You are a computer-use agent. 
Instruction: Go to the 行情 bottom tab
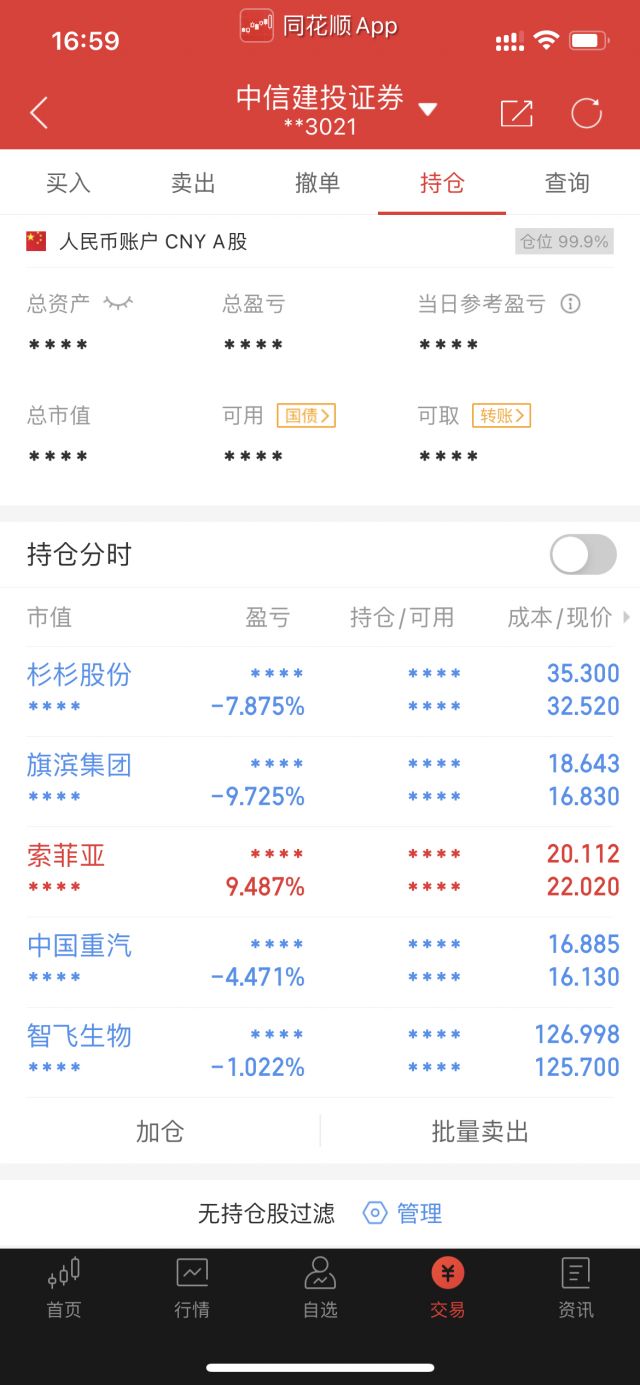[x=192, y=1288]
